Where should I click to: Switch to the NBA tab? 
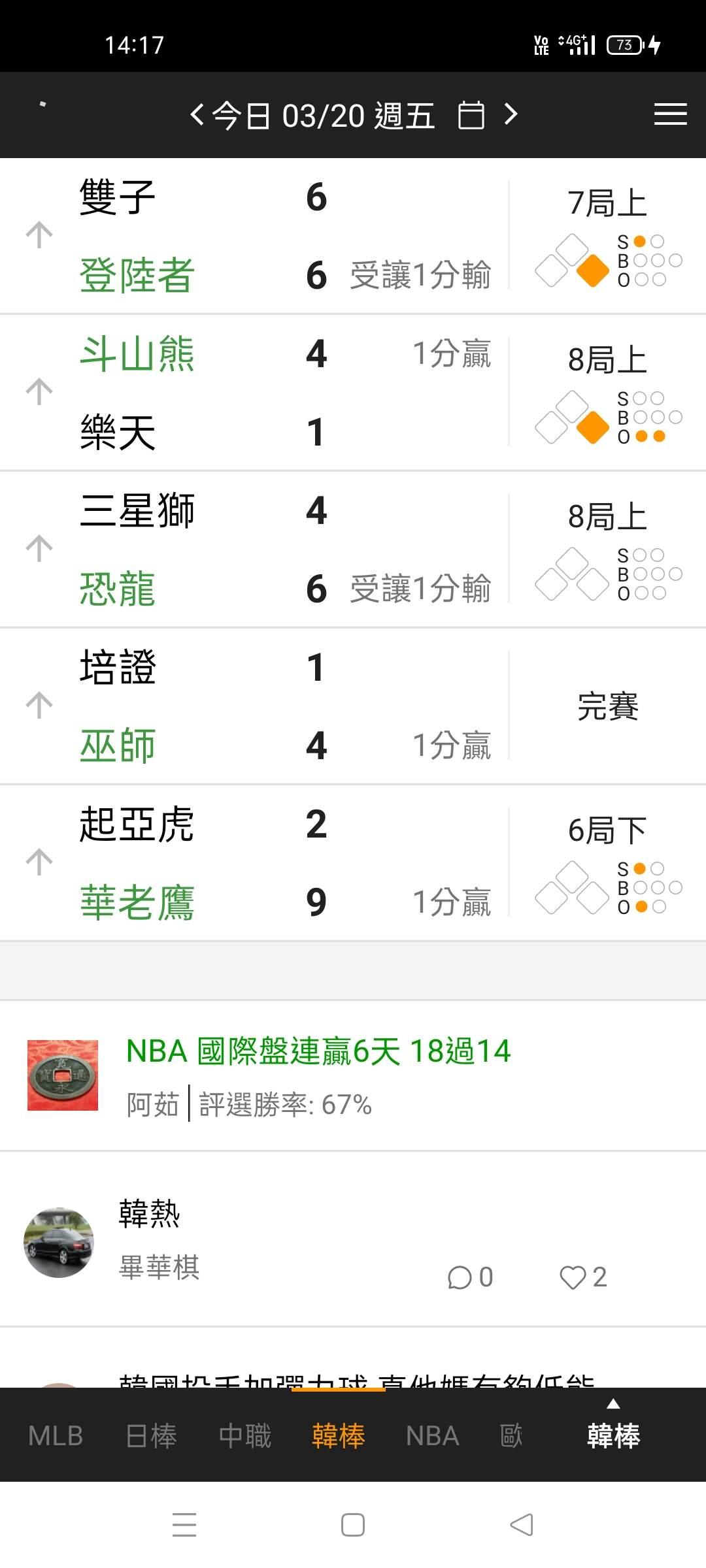click(x=432, y=1435)
